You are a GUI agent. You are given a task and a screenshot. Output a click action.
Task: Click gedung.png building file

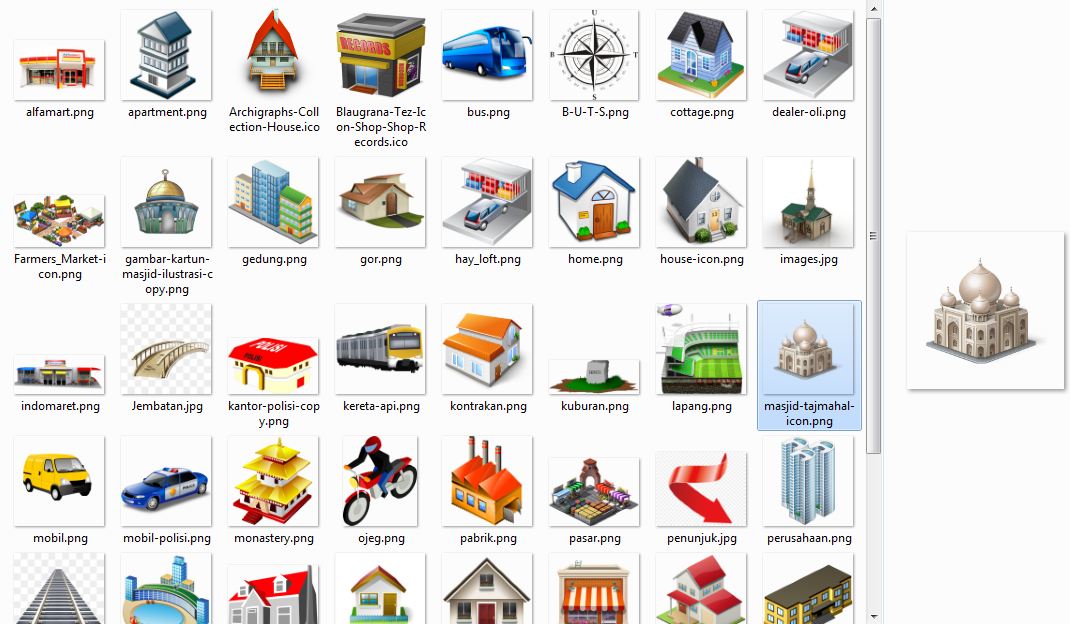coord(273,202)
